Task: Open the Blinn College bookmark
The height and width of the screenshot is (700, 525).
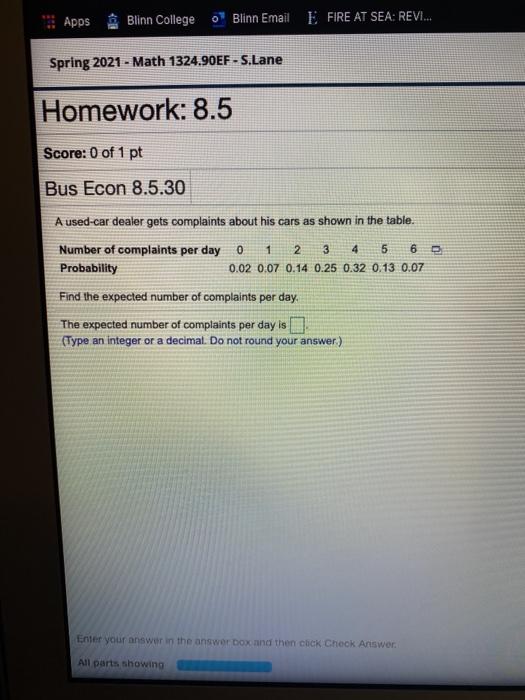Action: 151,21
